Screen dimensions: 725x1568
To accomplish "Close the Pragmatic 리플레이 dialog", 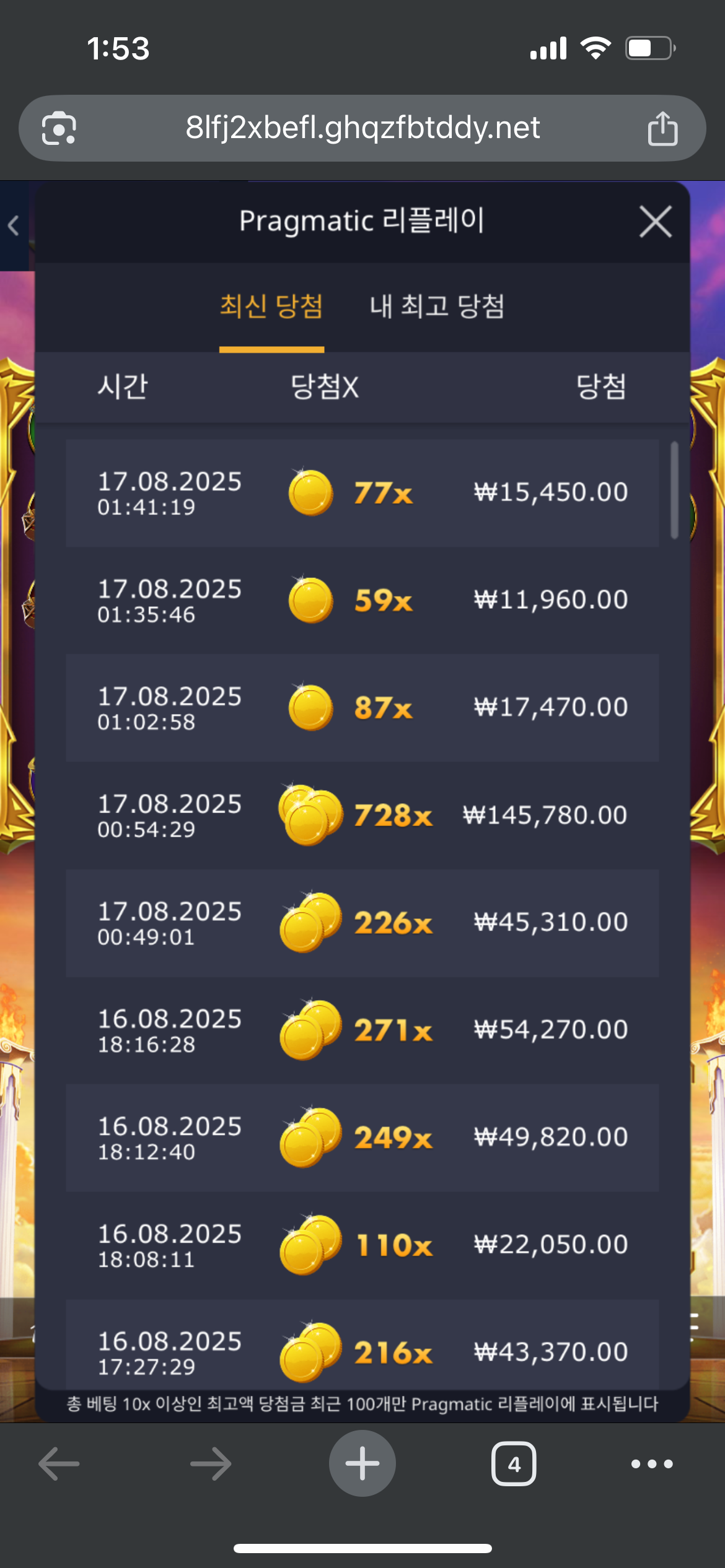I will (655, 222).
